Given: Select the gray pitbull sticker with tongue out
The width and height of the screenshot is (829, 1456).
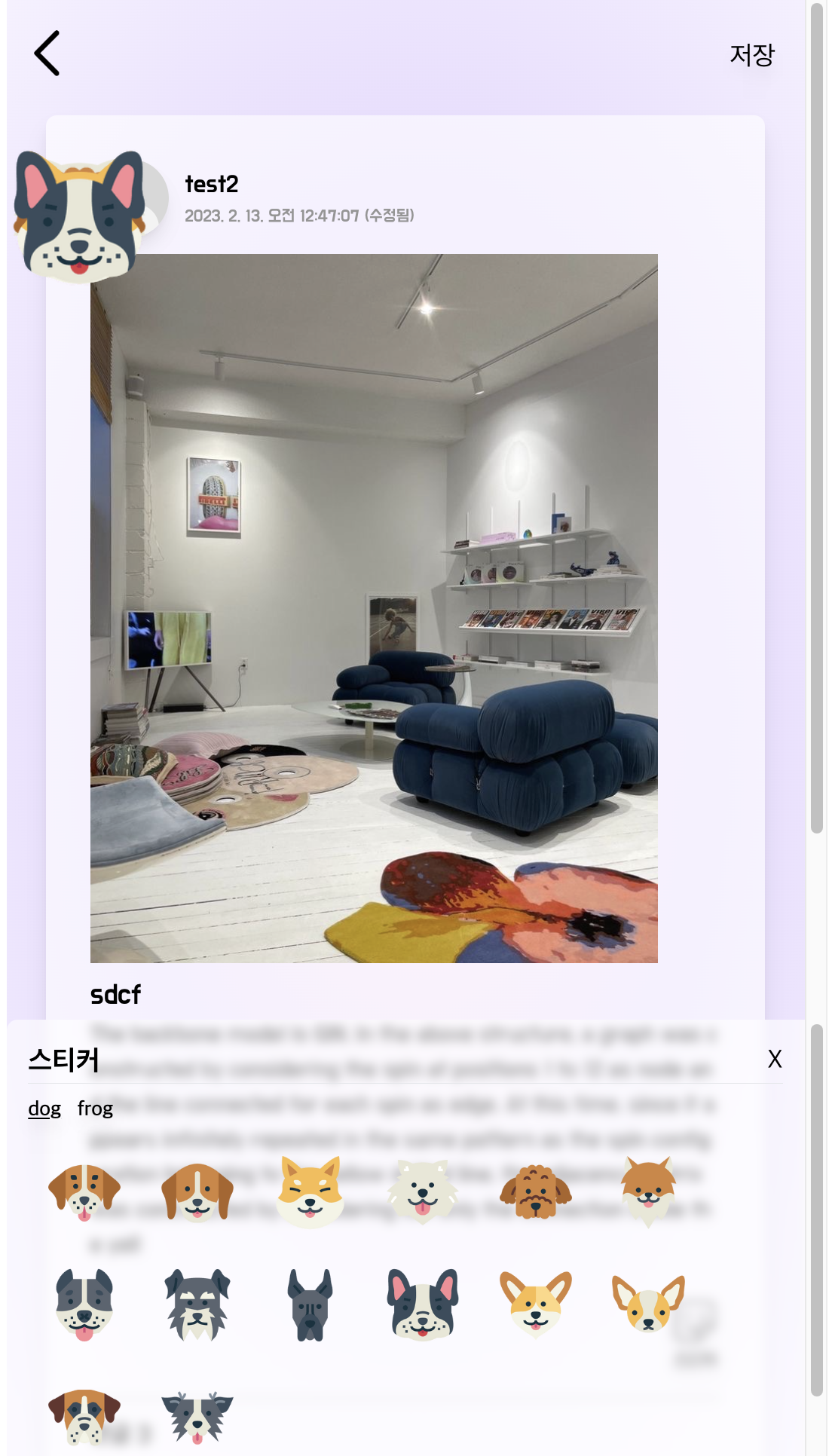Looking at the screenshot, I should [84, 1305].
